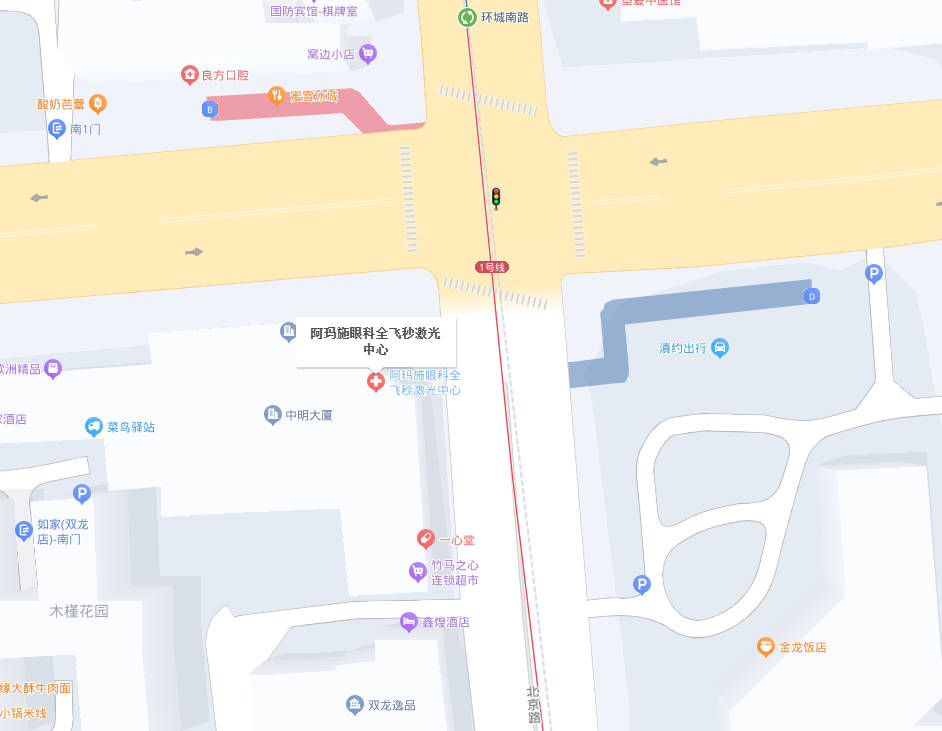Tap the metro exit D marker
Viewport: 942px width, 731px height.
coord(812,296)
